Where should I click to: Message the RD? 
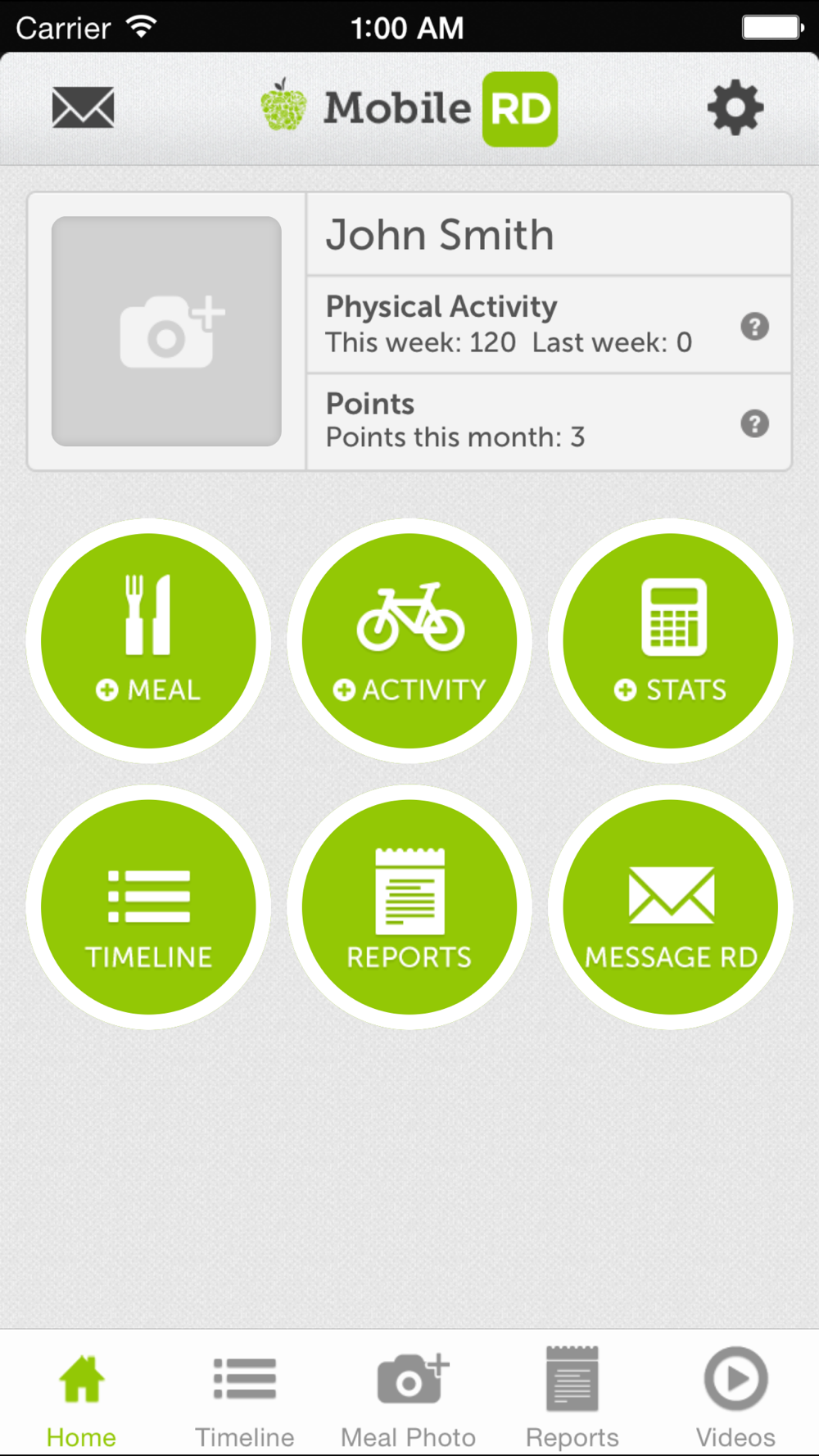(x=670, y=907)
